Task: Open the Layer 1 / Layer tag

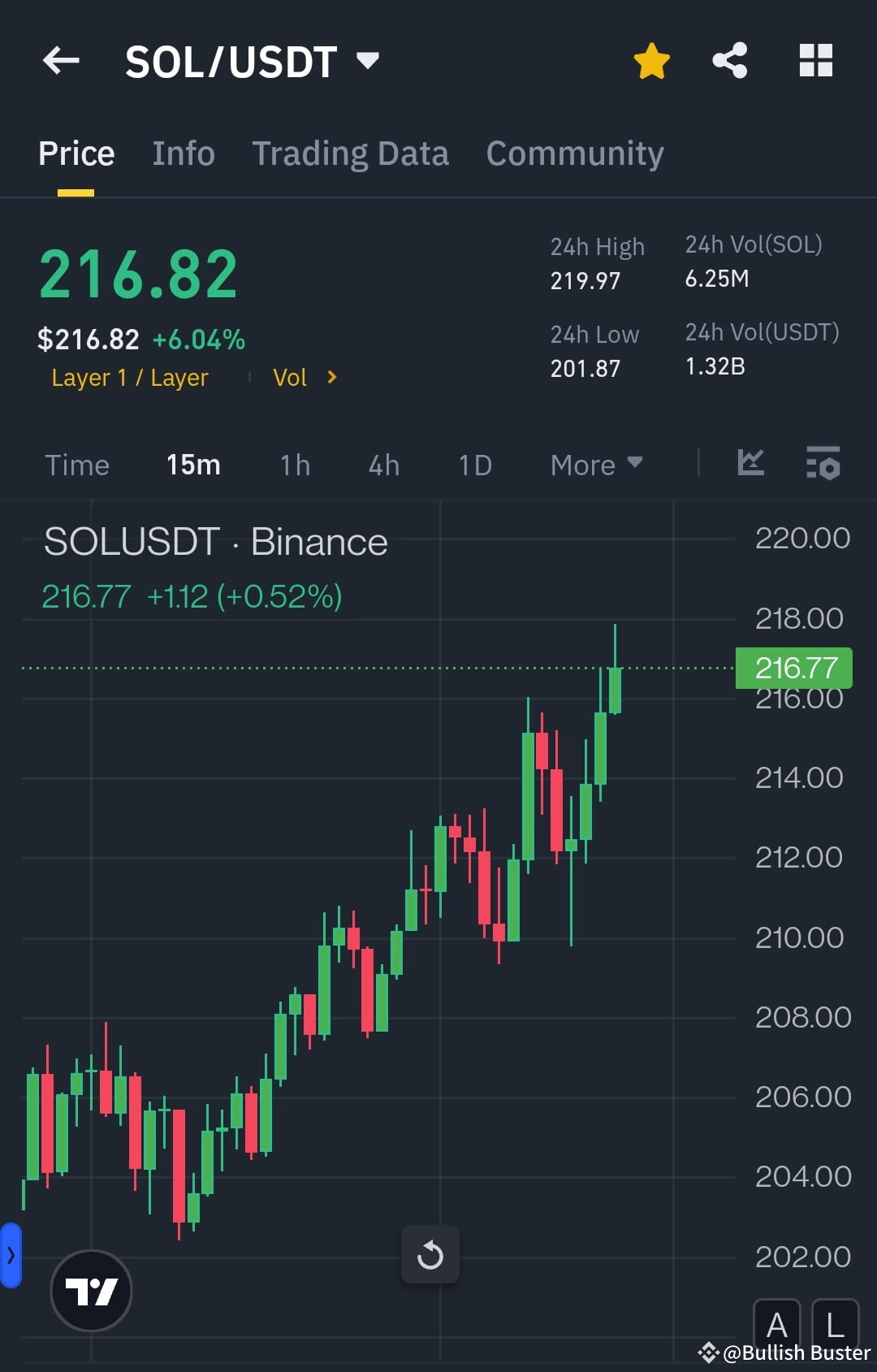Action: pos(129,377)
